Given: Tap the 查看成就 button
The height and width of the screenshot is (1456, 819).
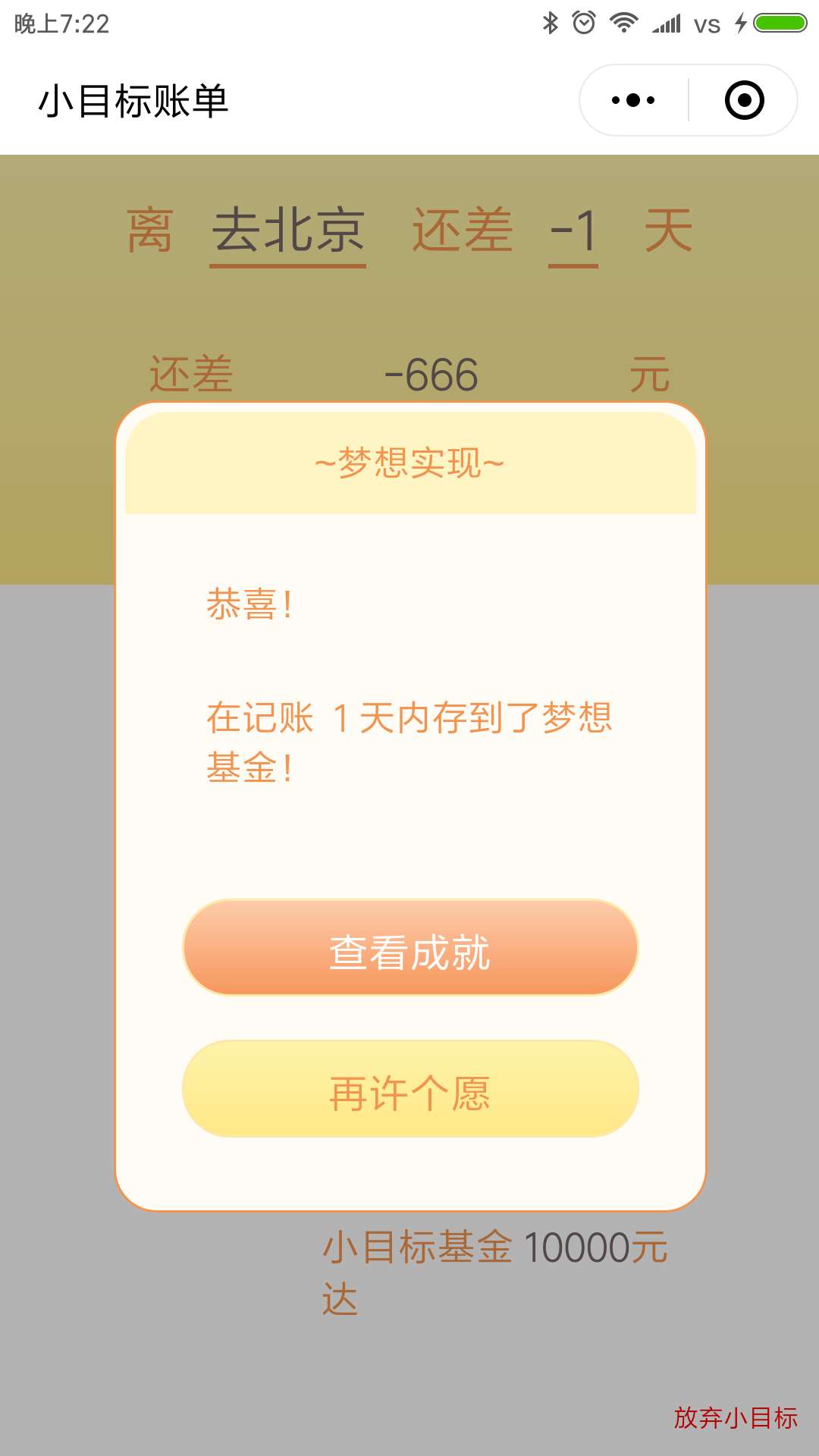Looking at the screenshot, I should coord(410,947).
